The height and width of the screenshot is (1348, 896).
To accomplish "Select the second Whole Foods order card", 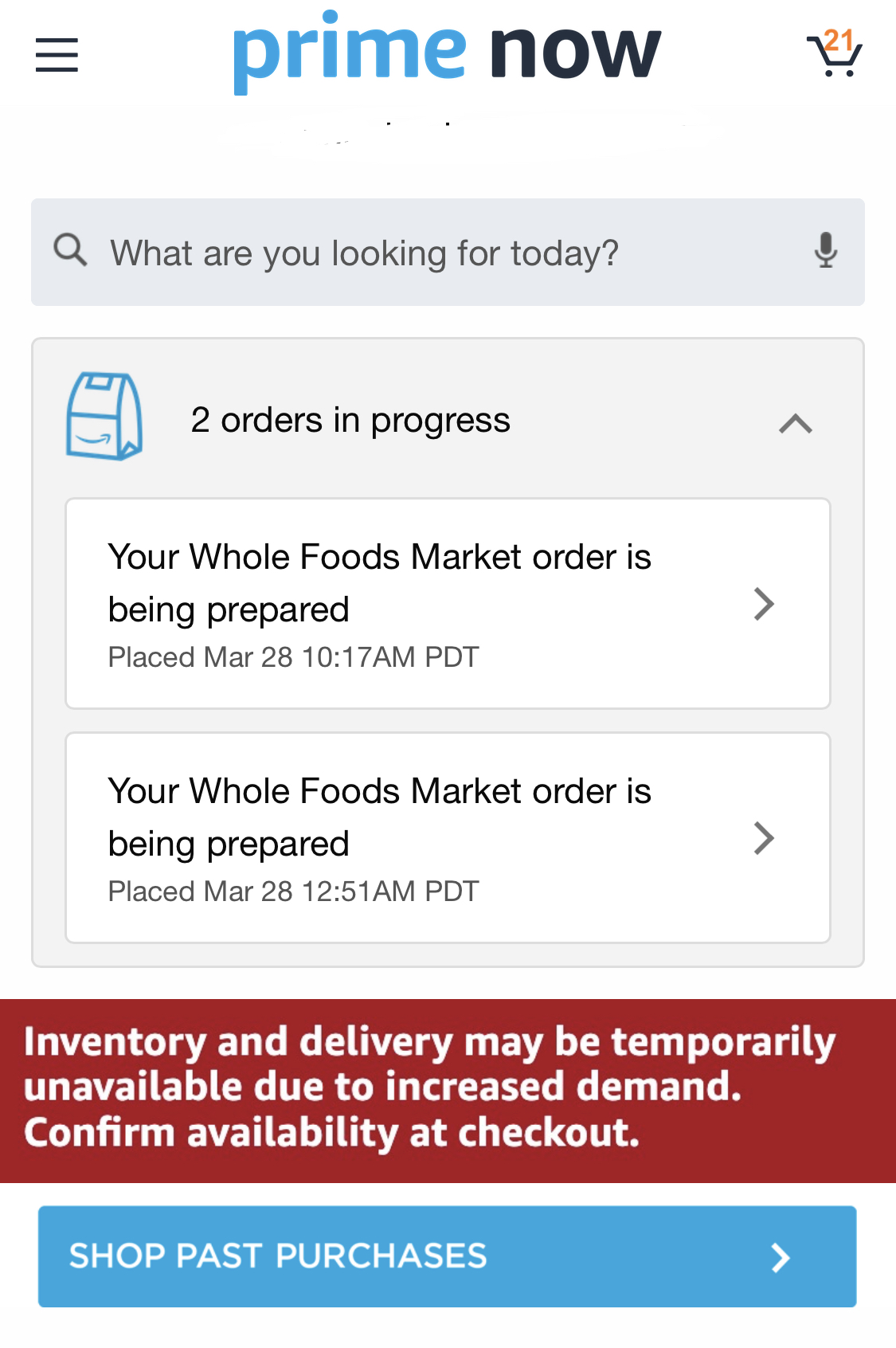I will pos(448,837).
